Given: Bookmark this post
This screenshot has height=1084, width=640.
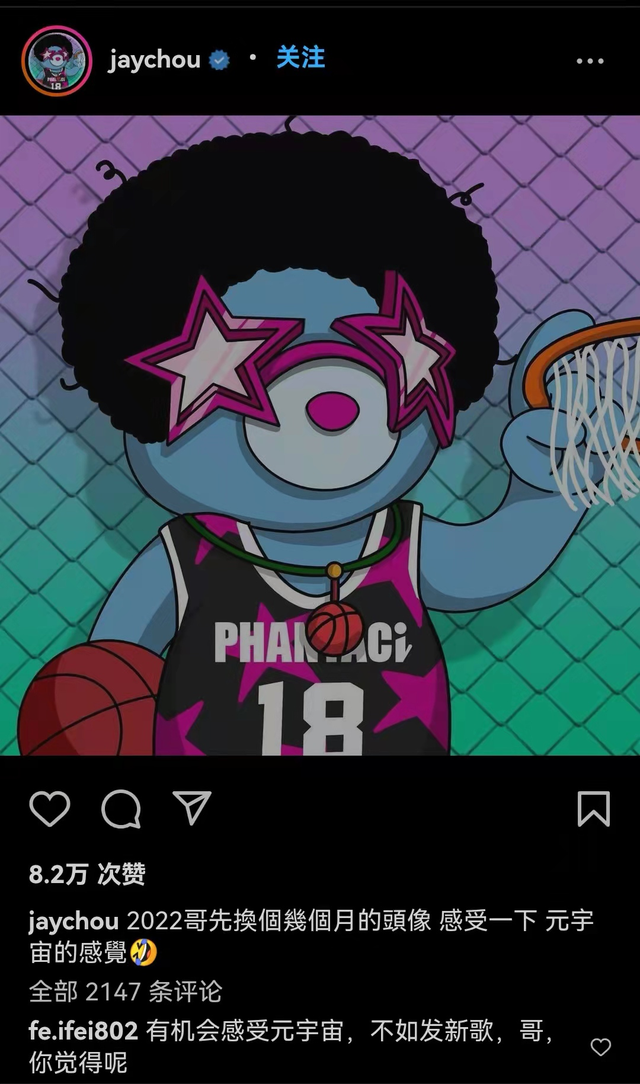Looking at the screenshot, I should coord(594,809).
